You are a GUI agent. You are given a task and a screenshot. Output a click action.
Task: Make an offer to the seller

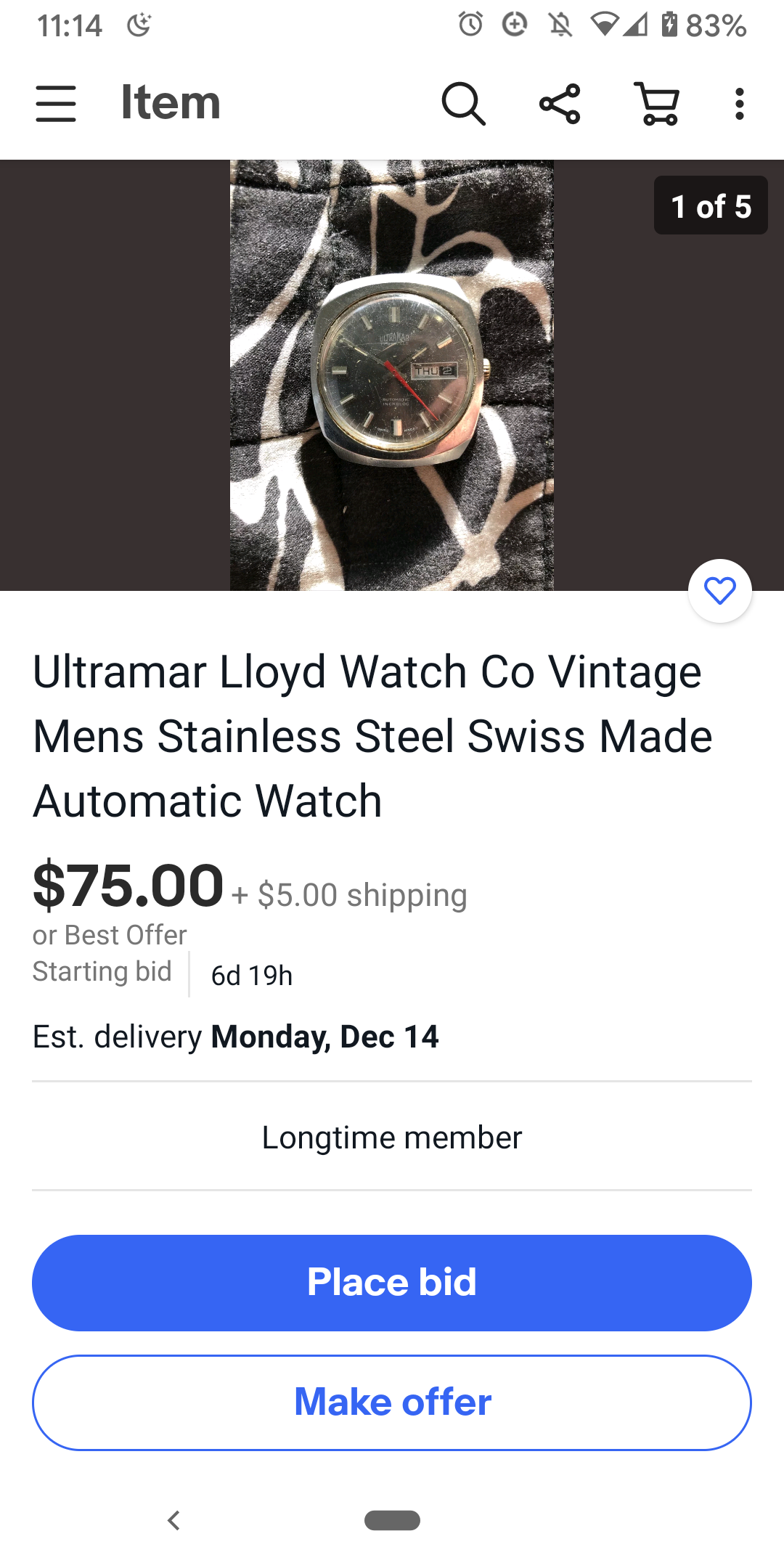tap(391, 1402)
